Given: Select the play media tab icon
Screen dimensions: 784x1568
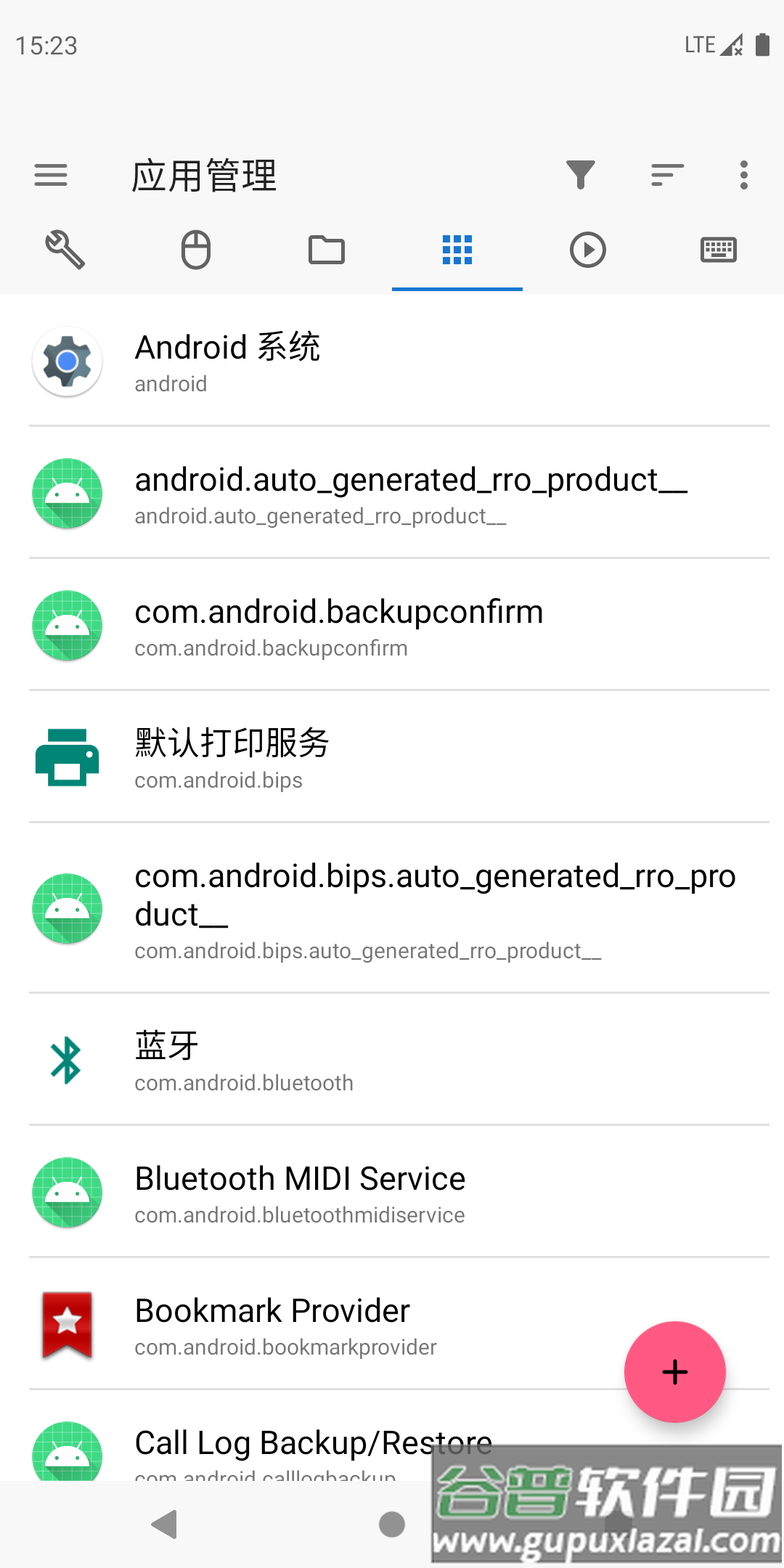Looking at the screenshot, I should coord(587,250).
